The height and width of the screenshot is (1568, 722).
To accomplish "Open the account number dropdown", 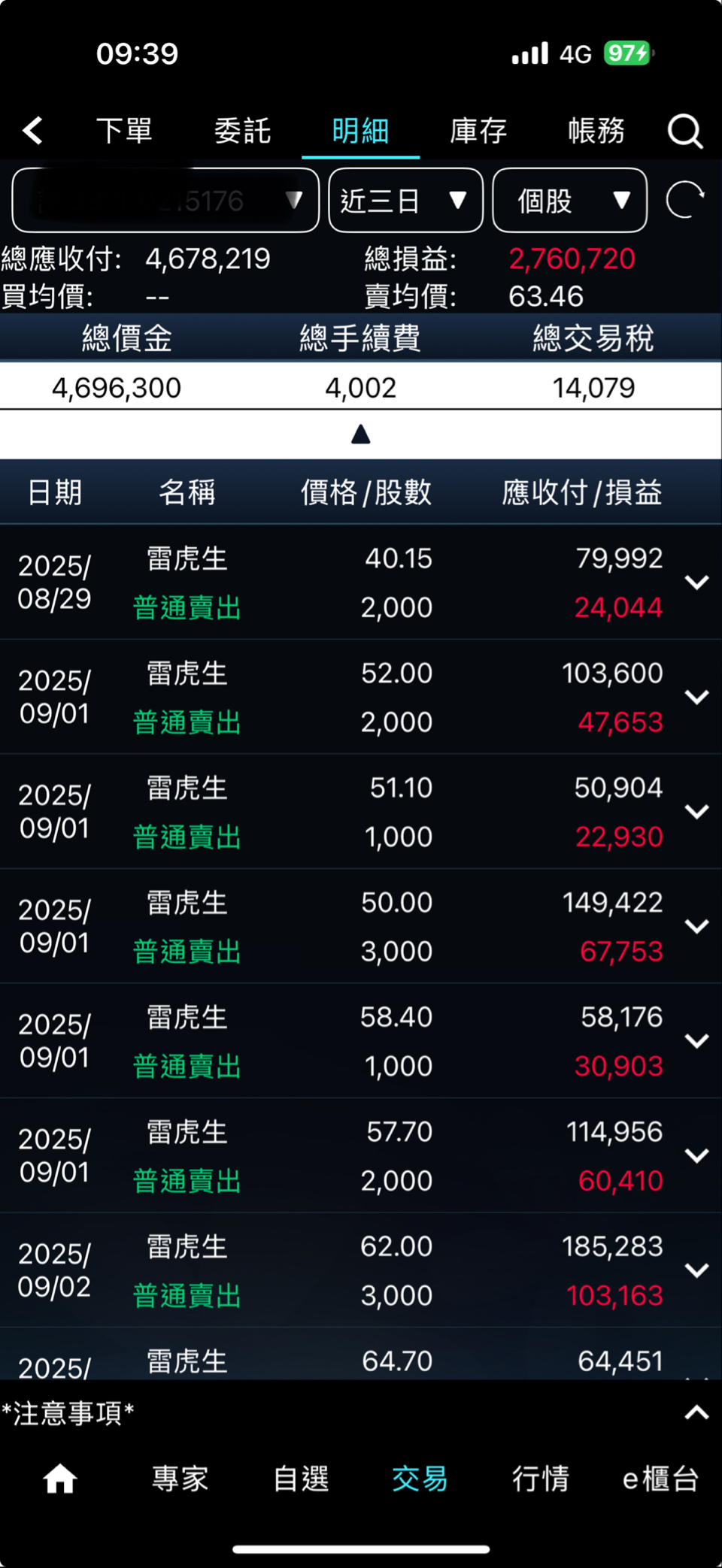I will coord(165,201).
